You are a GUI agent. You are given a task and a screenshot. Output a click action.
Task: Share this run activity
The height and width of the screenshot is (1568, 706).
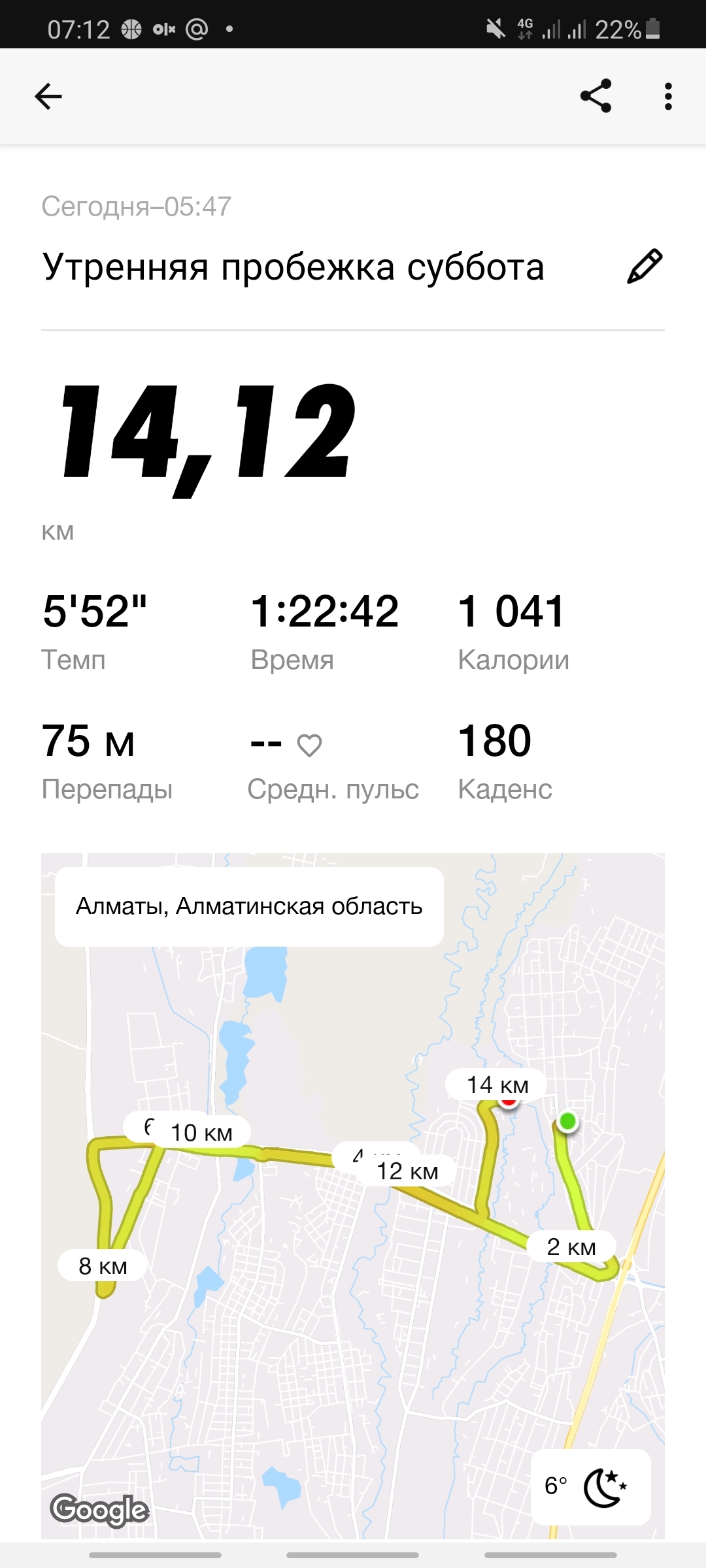click(x=596, y=97)
